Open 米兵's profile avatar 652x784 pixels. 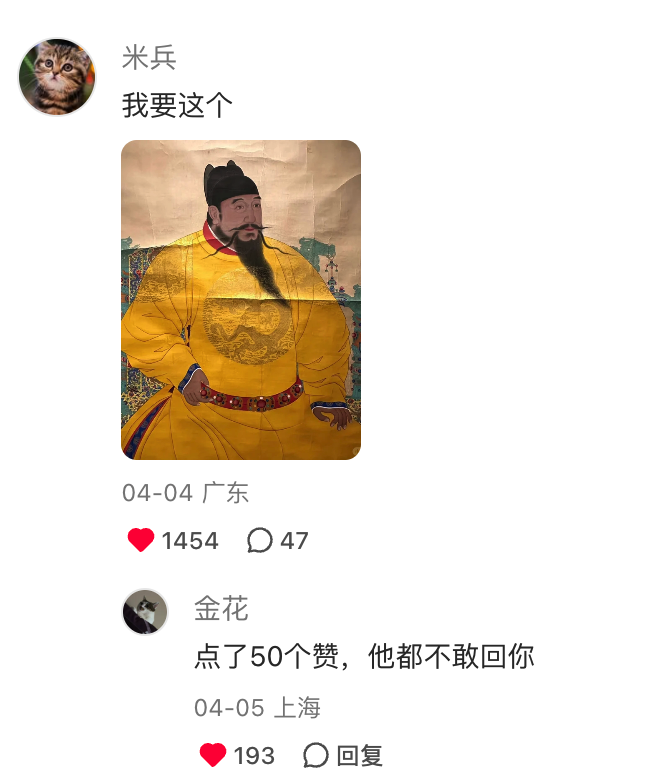tap(57, 77)
